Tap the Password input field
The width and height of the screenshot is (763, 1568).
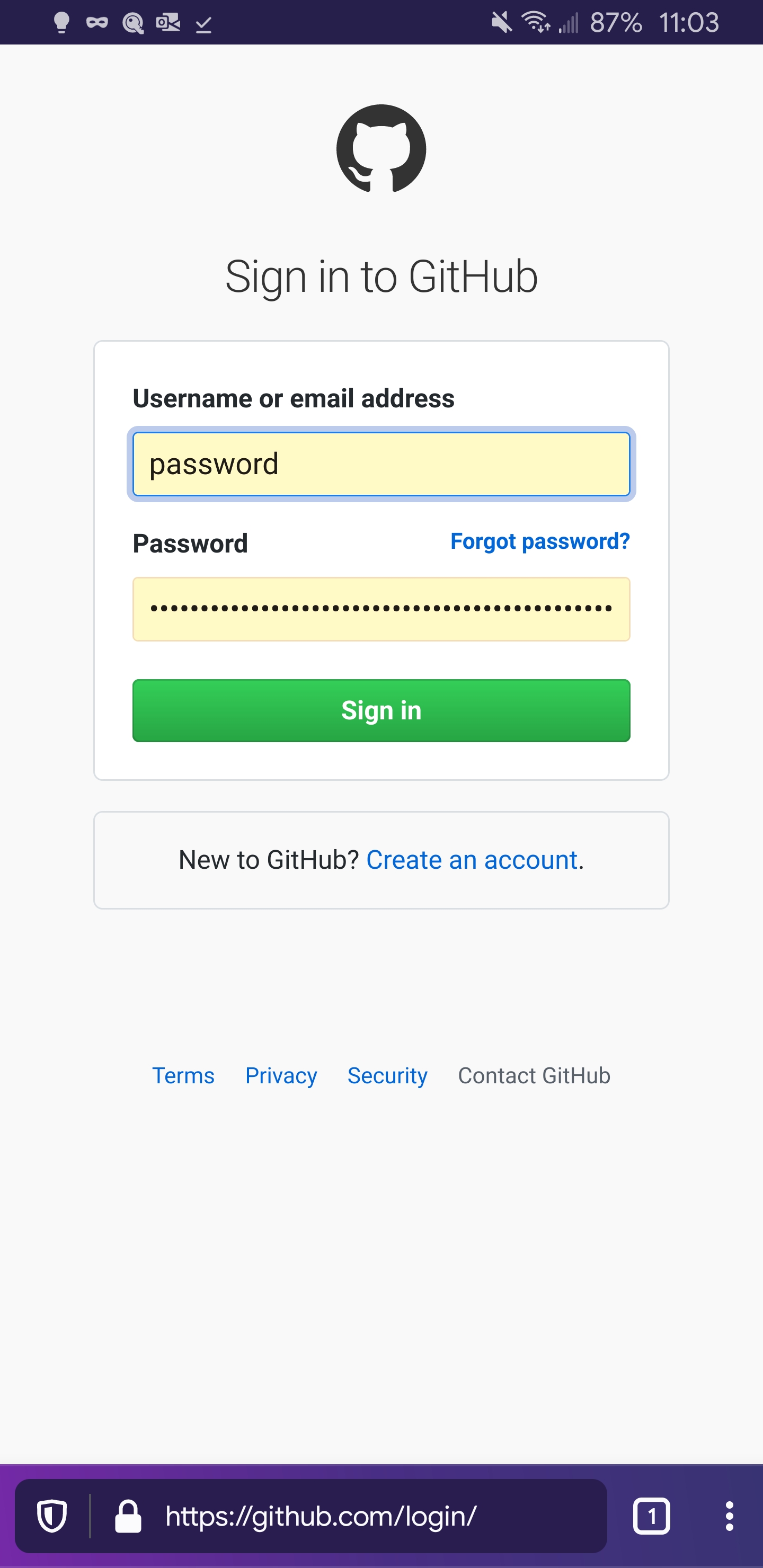381,609
